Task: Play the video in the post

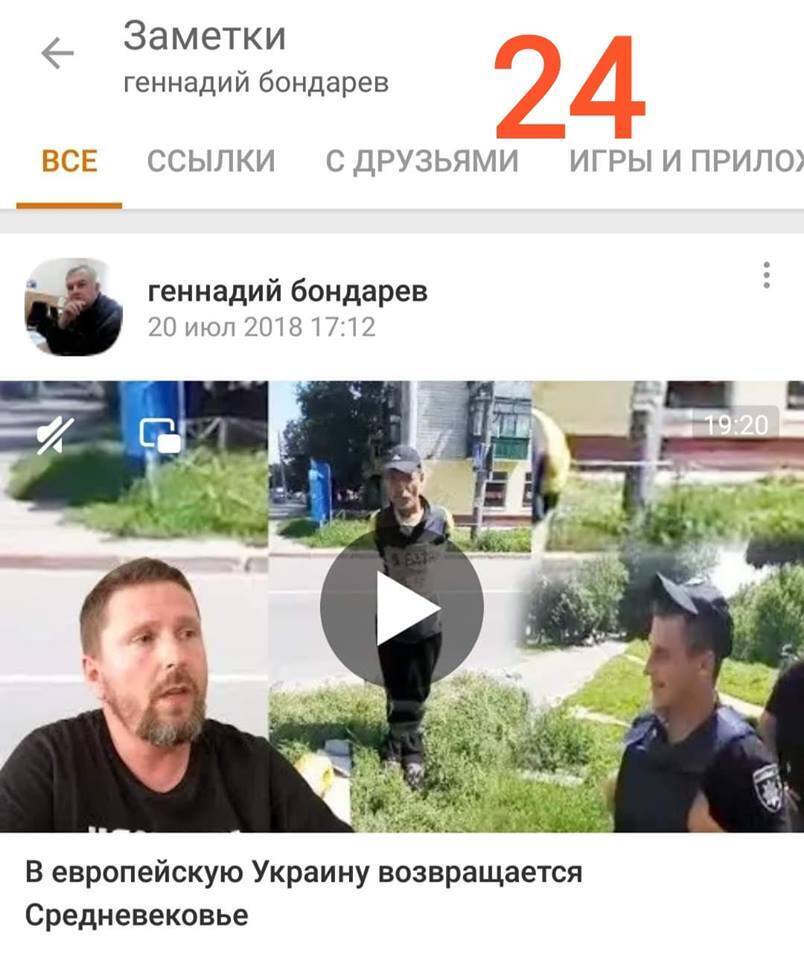Action: click(x=402, y=606)
